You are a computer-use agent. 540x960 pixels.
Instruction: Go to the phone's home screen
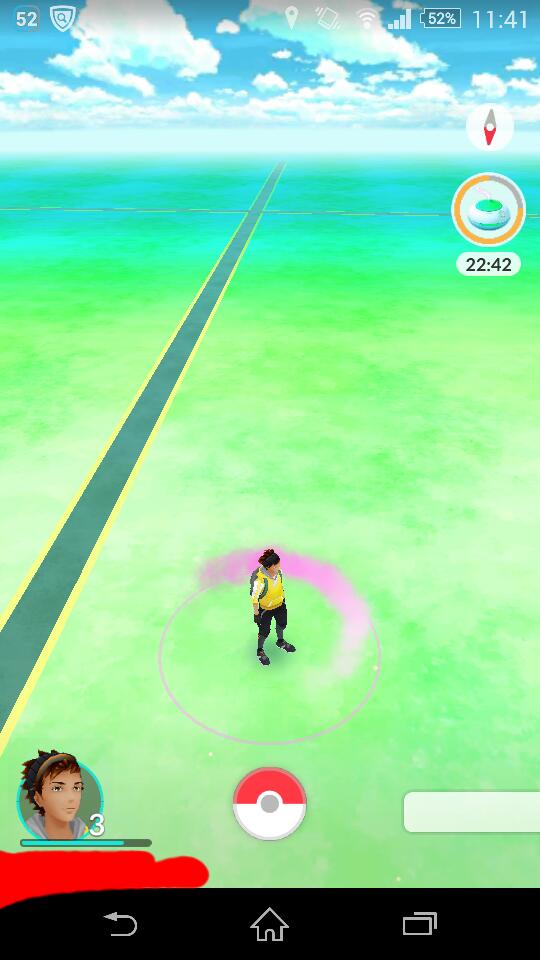269,924
